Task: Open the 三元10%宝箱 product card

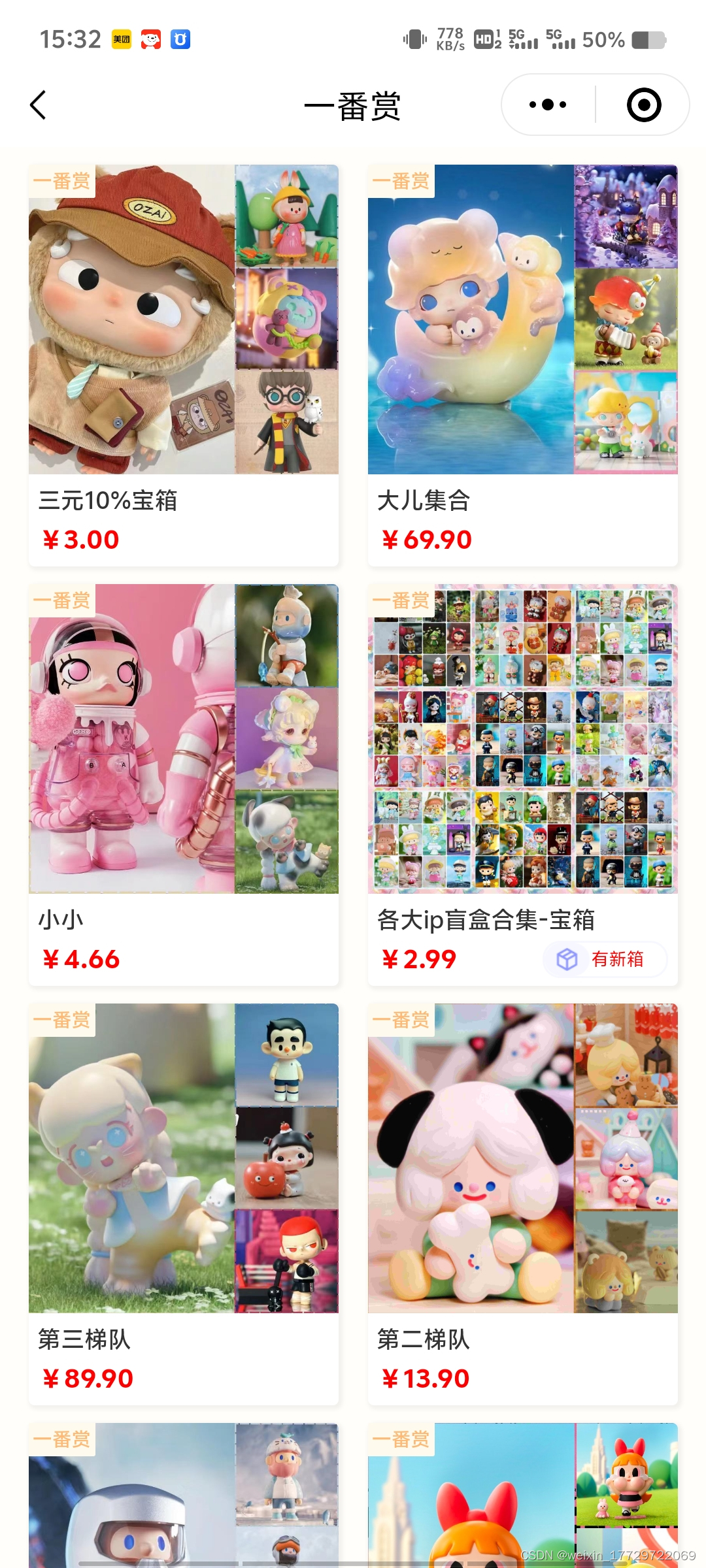Action: click(183, 365)
